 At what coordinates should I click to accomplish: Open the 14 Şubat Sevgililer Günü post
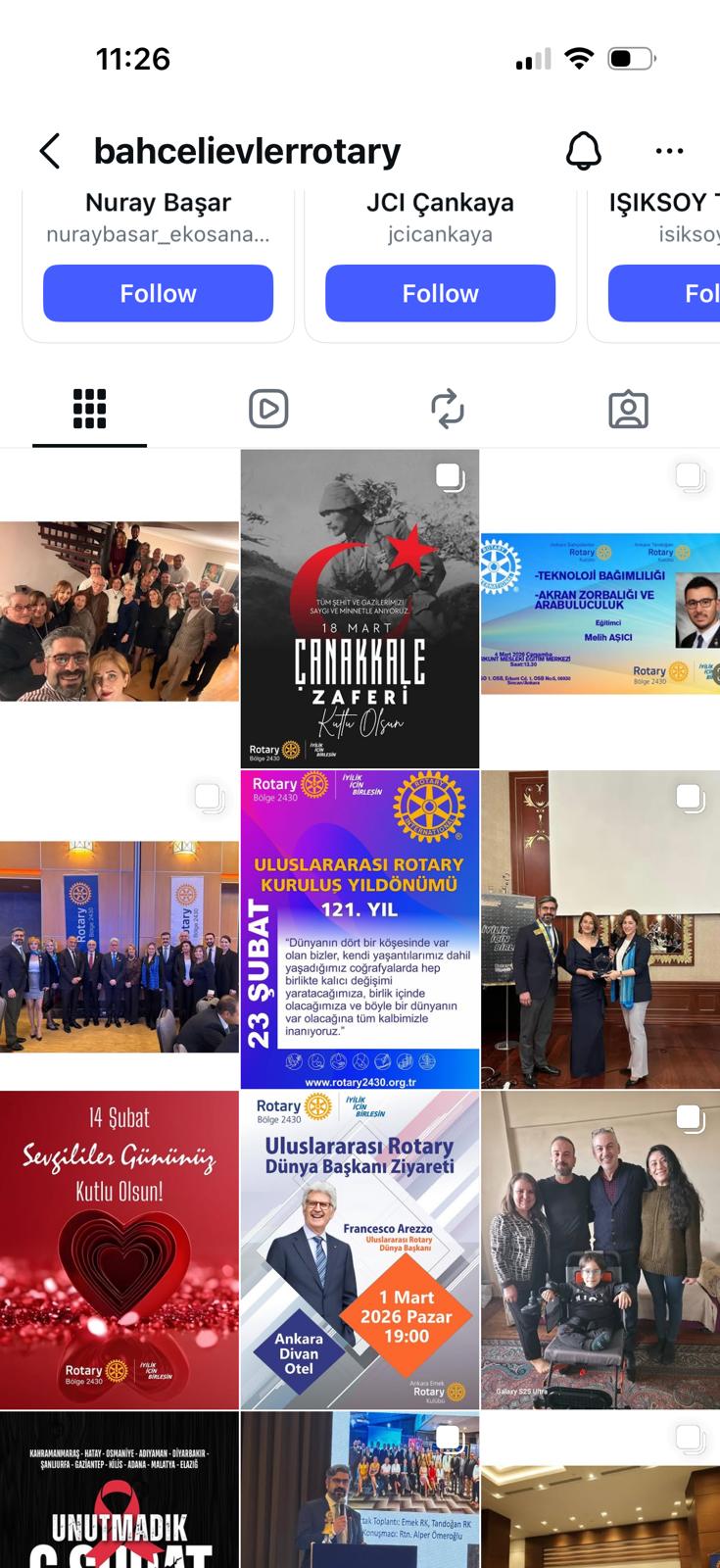click(120, 1249)
